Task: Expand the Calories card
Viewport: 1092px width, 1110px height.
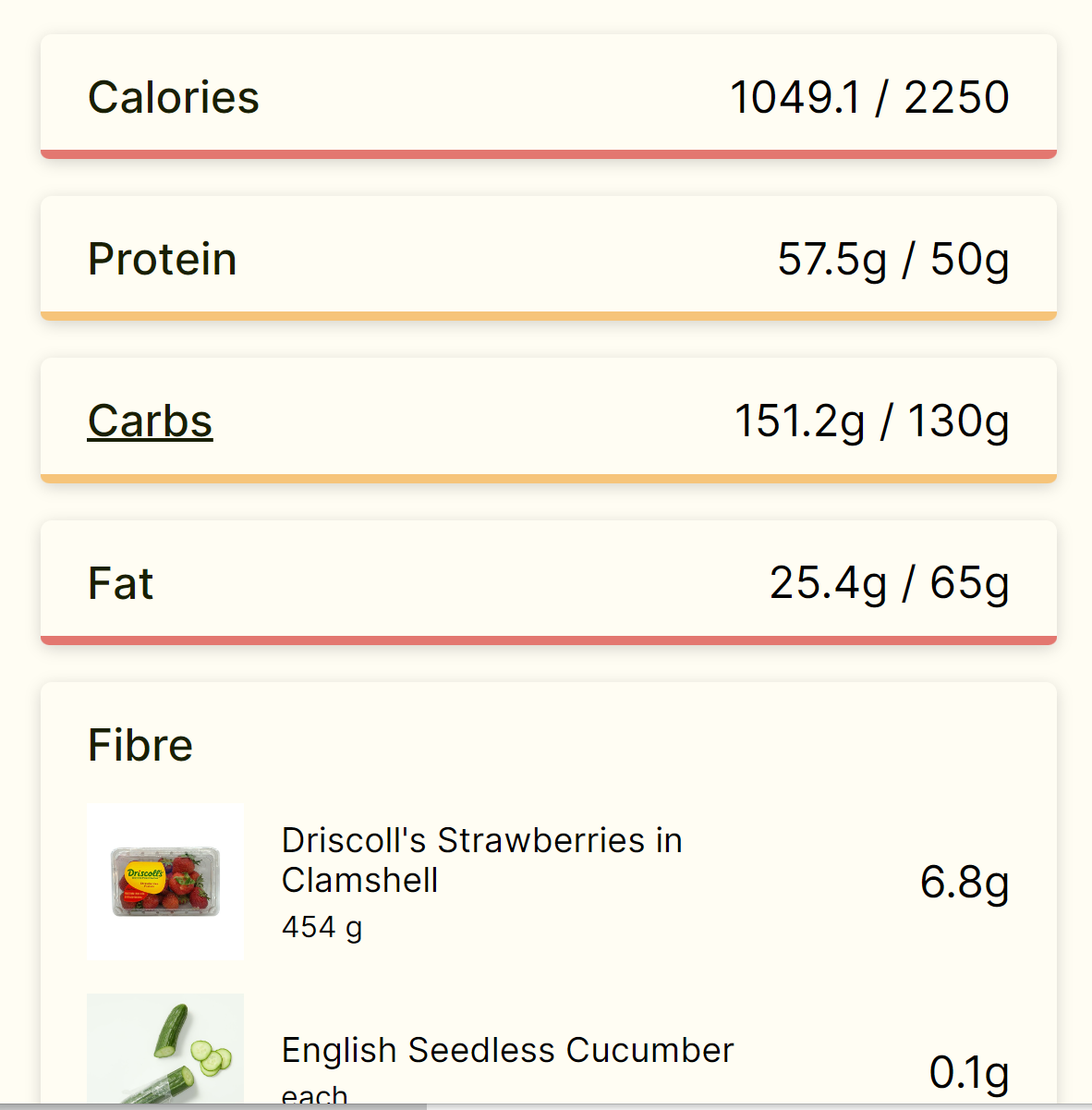Action: 548,97
